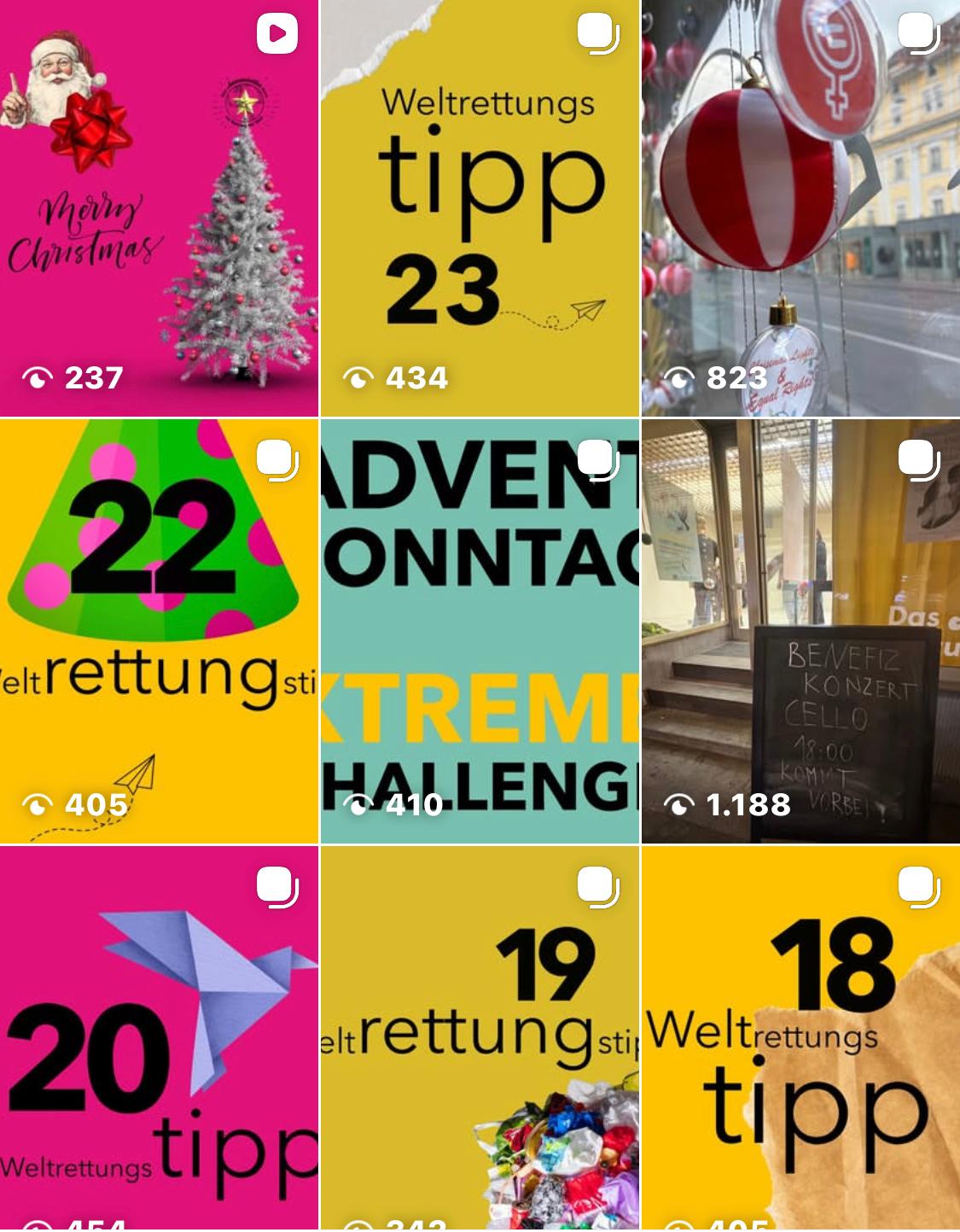Open the Adventsonntag Extreme Challenge post
This screenshot has width=960, height=1232.
click(480, 631)
